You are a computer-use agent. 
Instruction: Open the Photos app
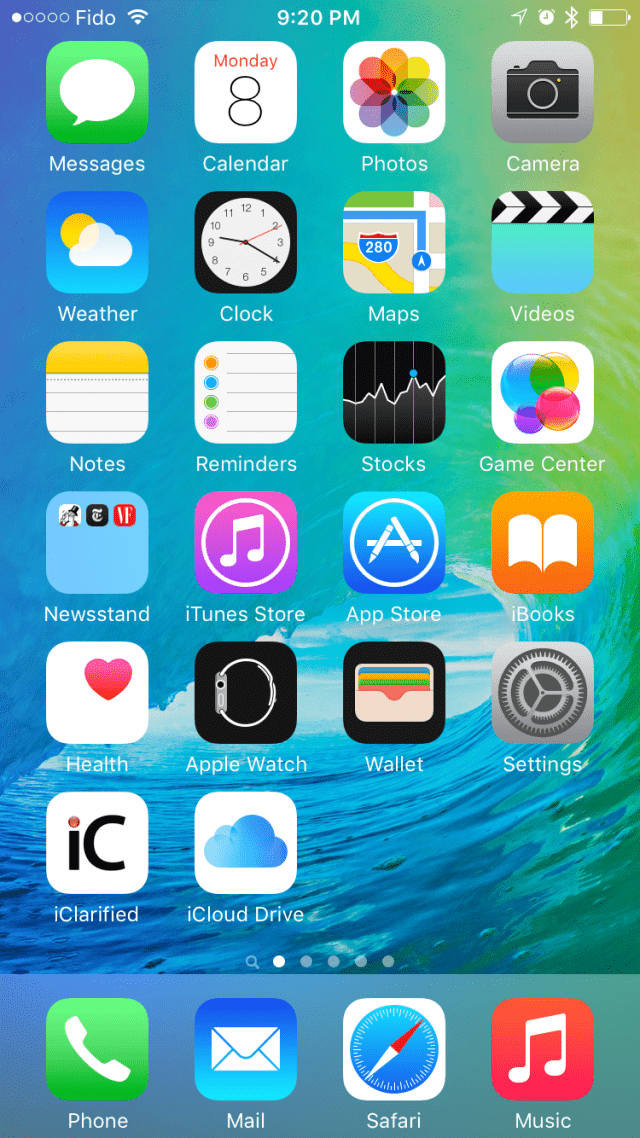click(x=394, y=92)
